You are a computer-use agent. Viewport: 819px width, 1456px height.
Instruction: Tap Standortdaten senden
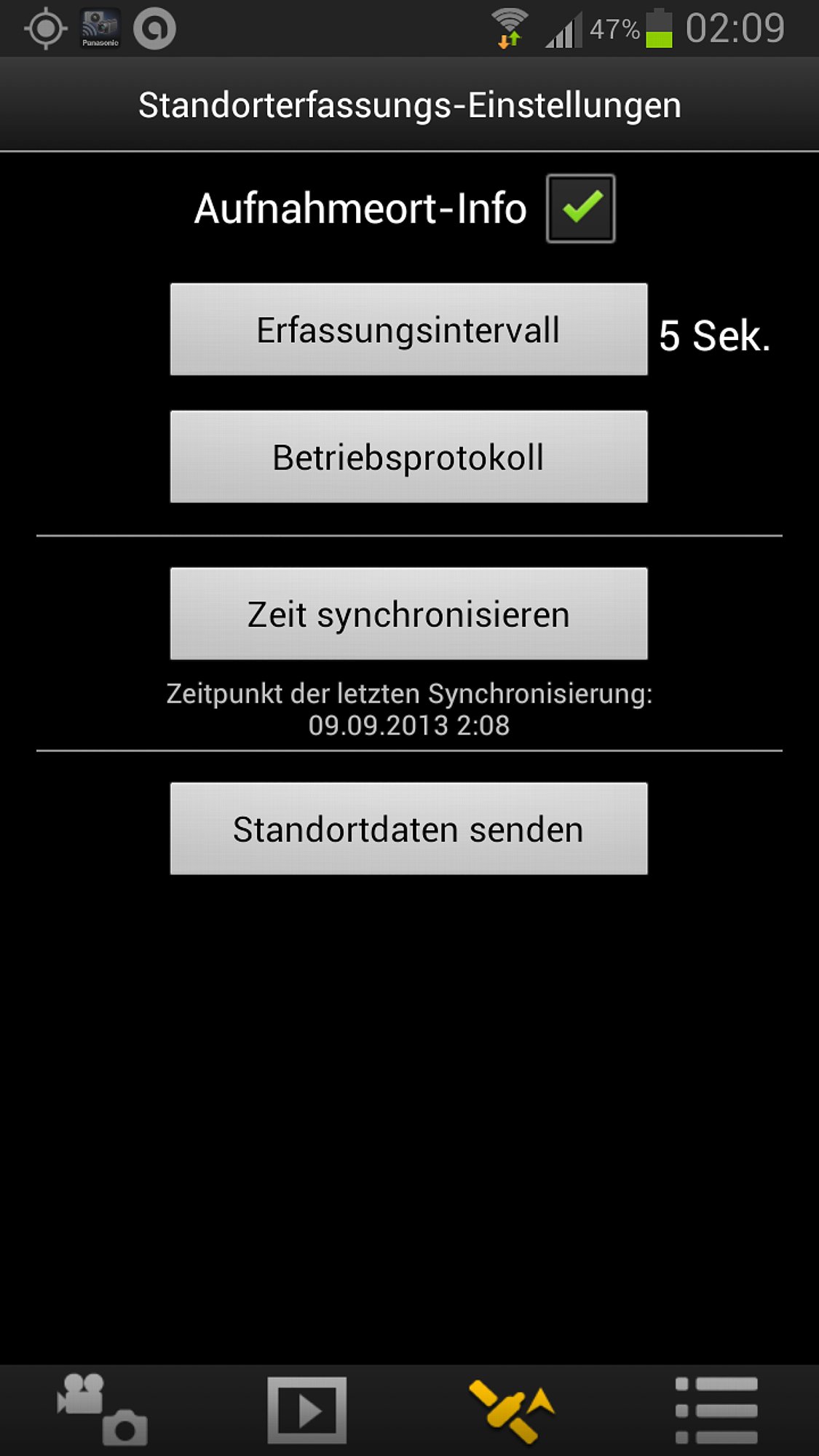[x=408, y=828]
